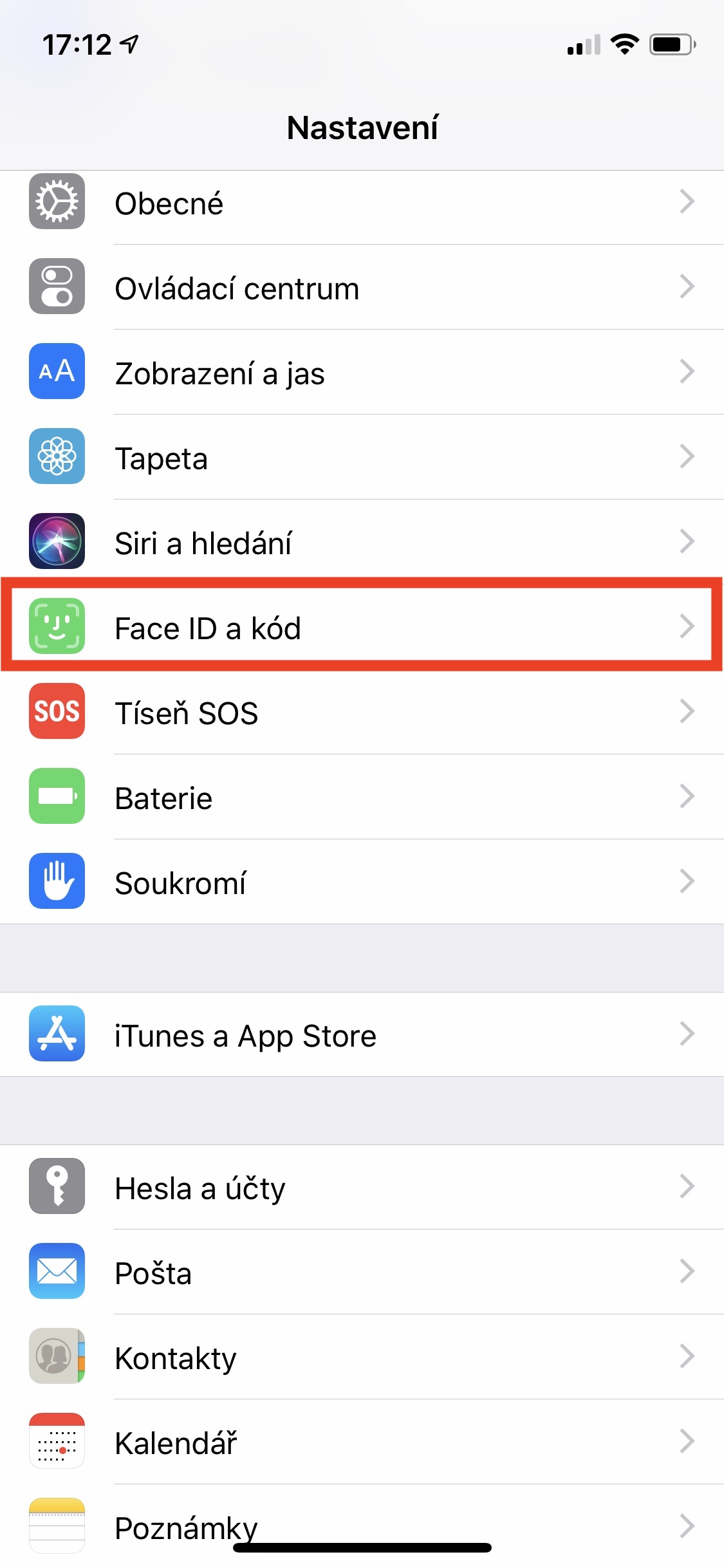Screen dimensions: 724x1568
Task: Open Soukromí settings
Action: pos(362,882)
